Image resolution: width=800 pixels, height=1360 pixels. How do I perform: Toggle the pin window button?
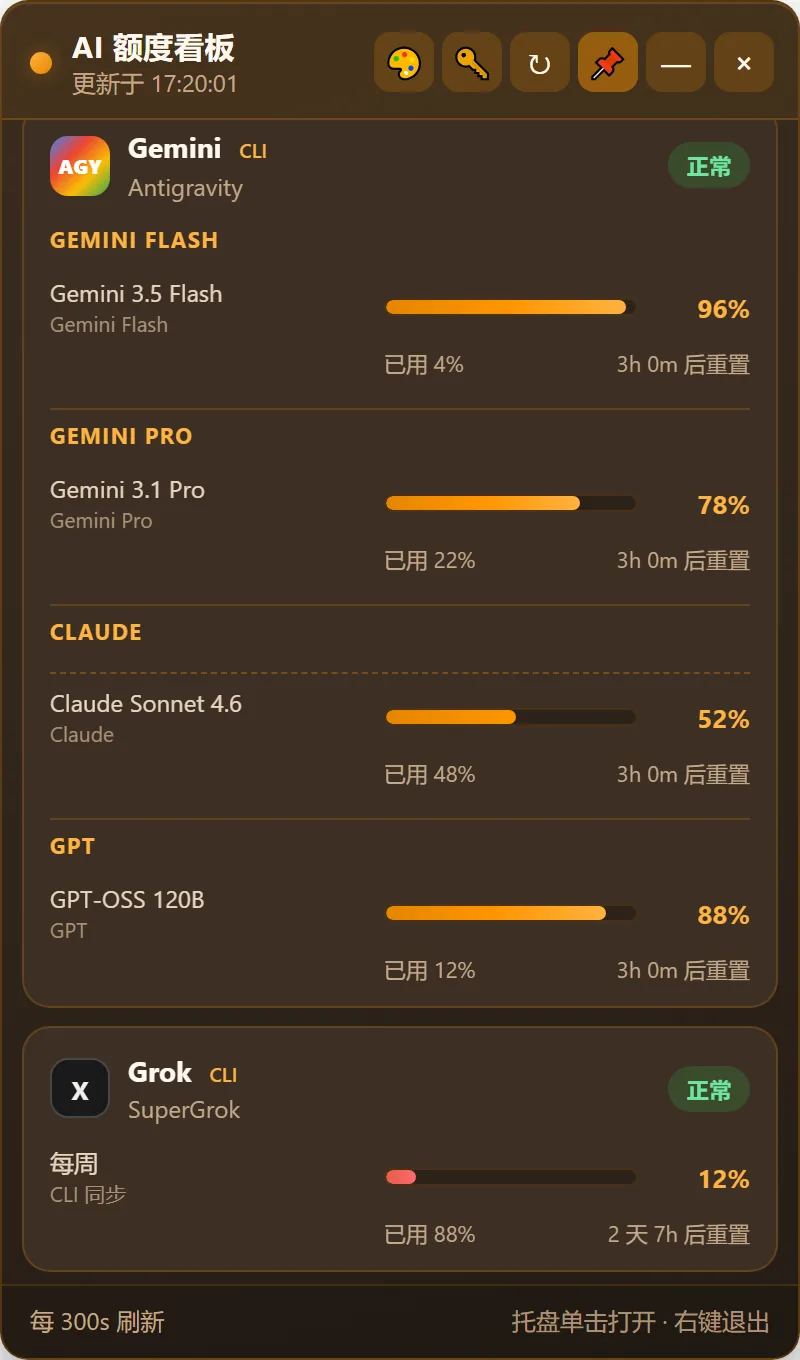(608, 62)
